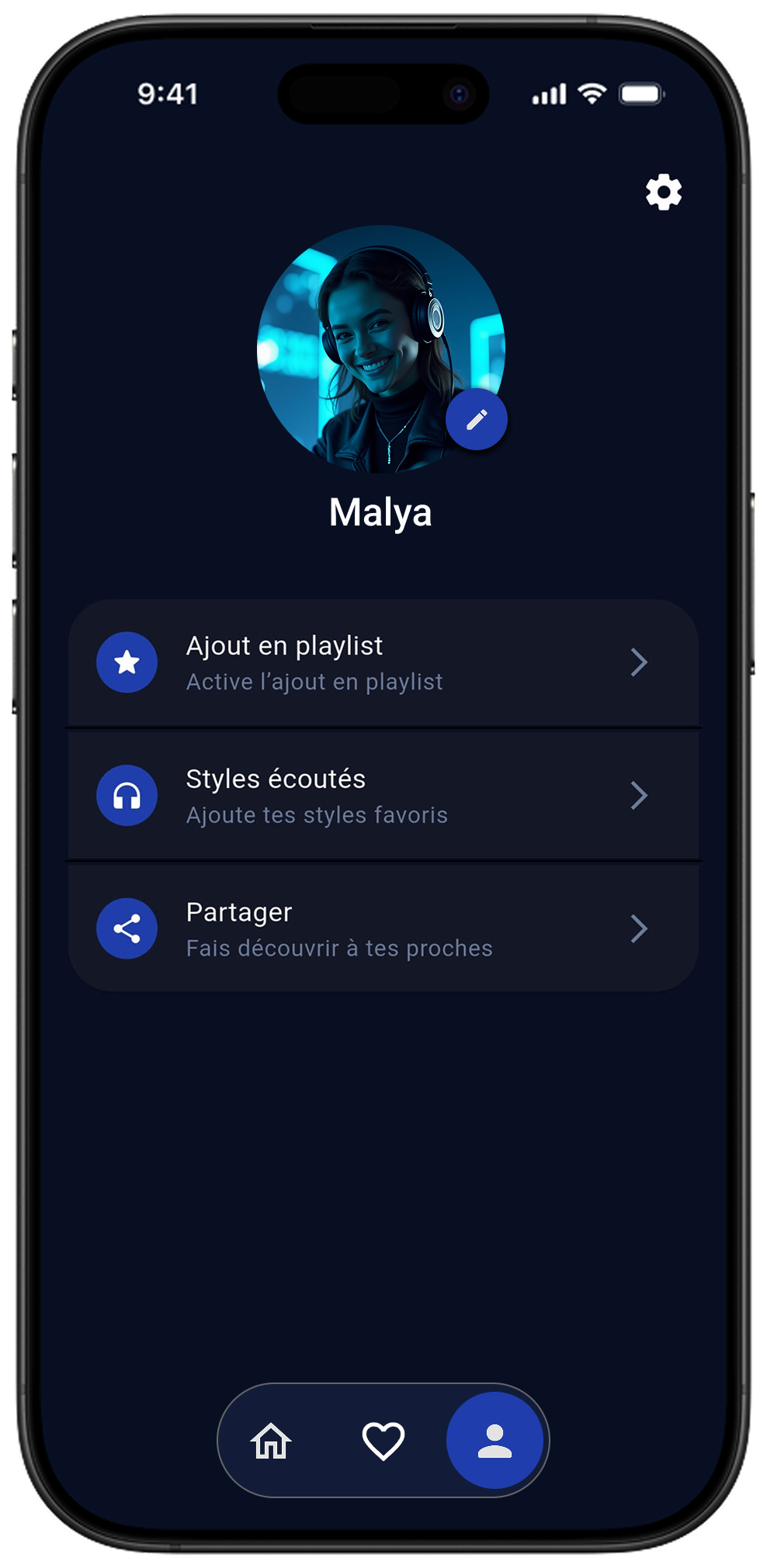The image size is (767, 1568).
Task: Open the Styles écoutés row
Action: point(383,796)
